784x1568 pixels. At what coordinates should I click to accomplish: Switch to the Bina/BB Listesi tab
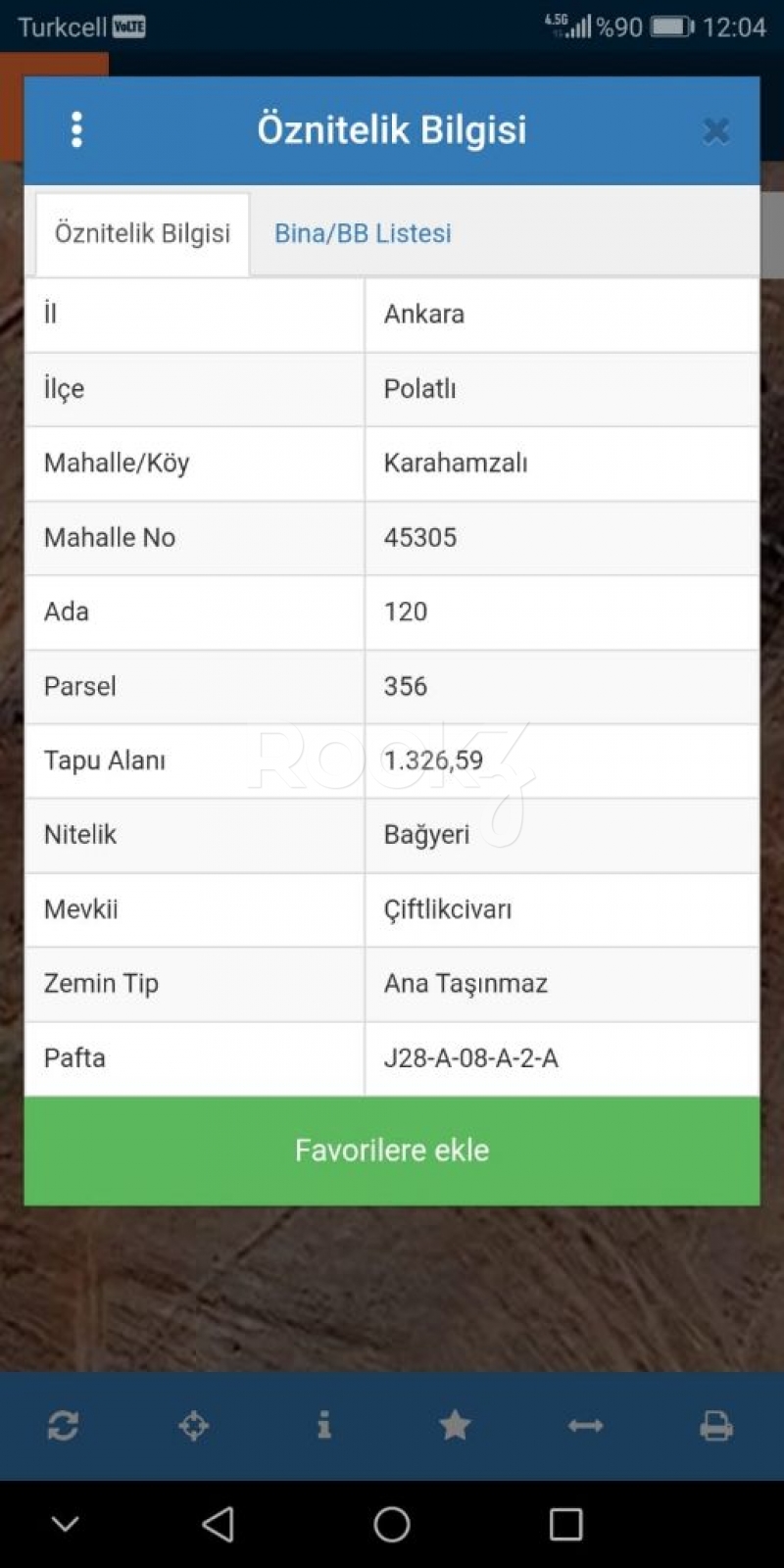point(363,233)
